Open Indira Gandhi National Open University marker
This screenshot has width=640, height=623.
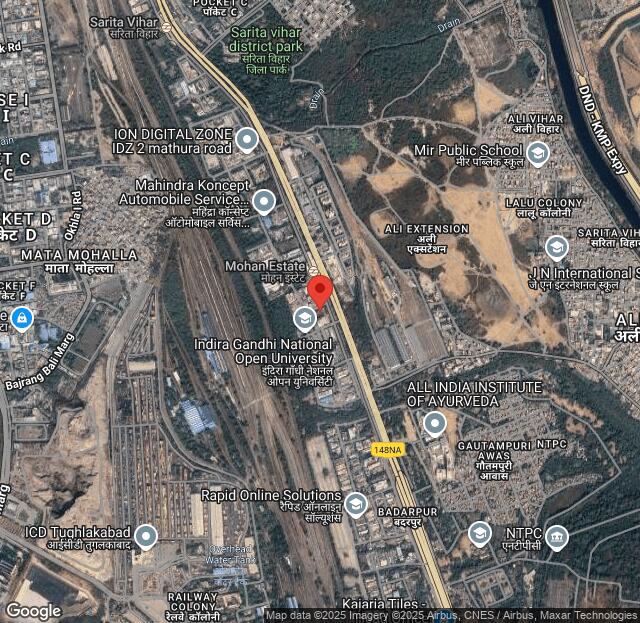pyautogui.click(x=304, y=319)
